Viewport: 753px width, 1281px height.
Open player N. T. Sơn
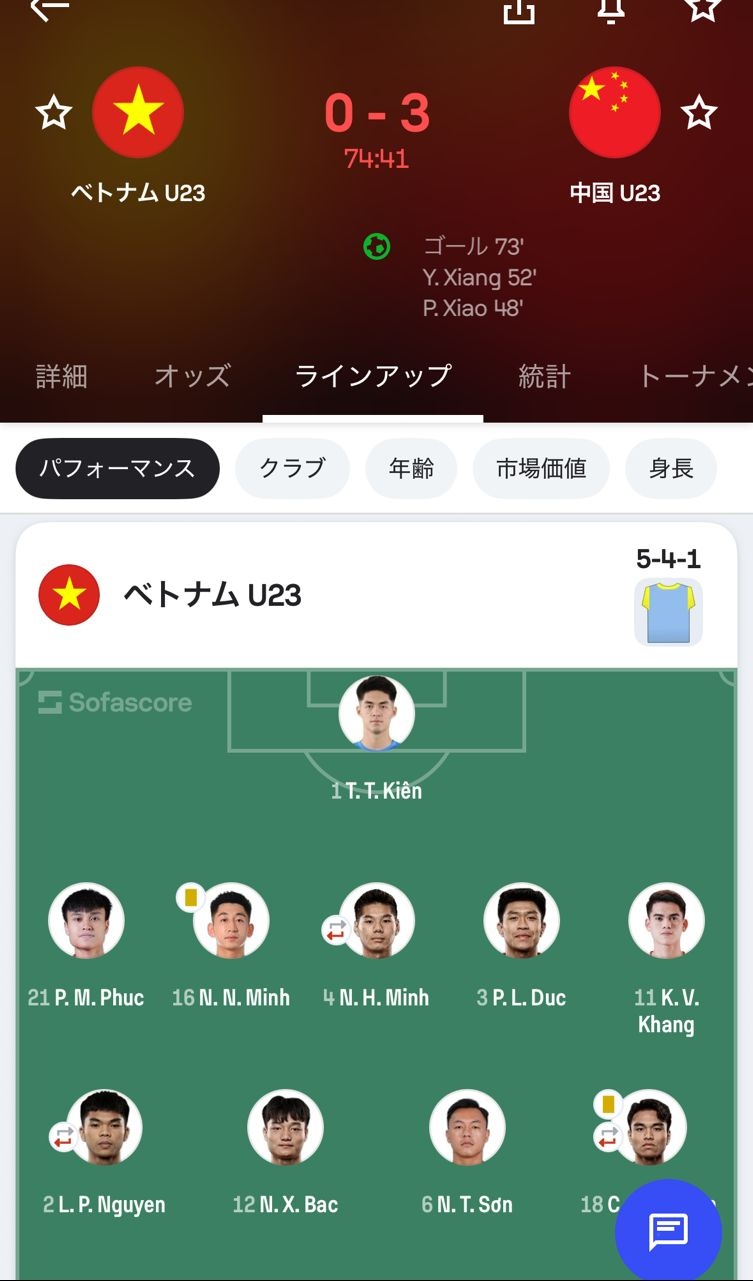tap(467, 1128)
